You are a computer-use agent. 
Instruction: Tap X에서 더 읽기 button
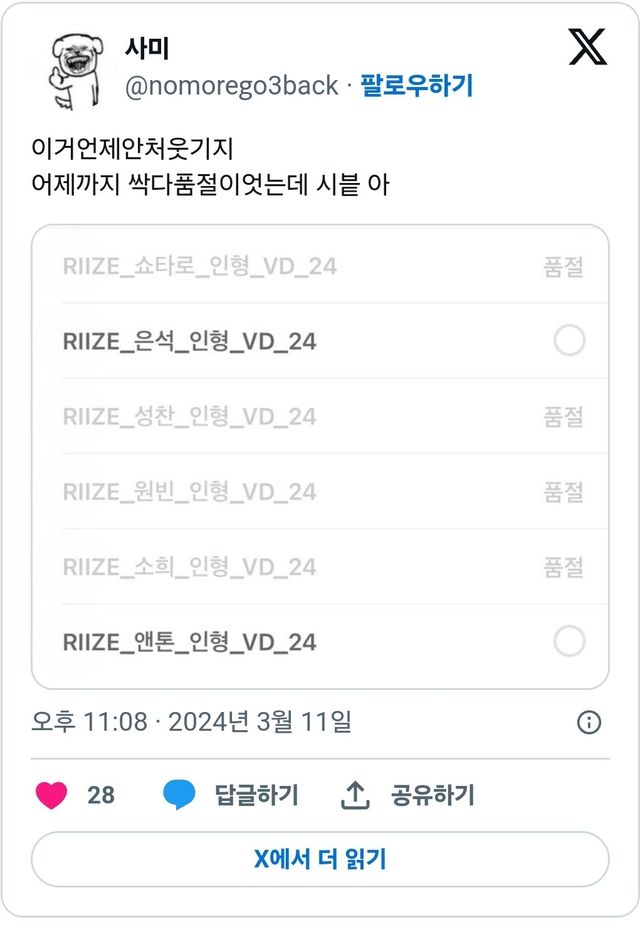320,858
